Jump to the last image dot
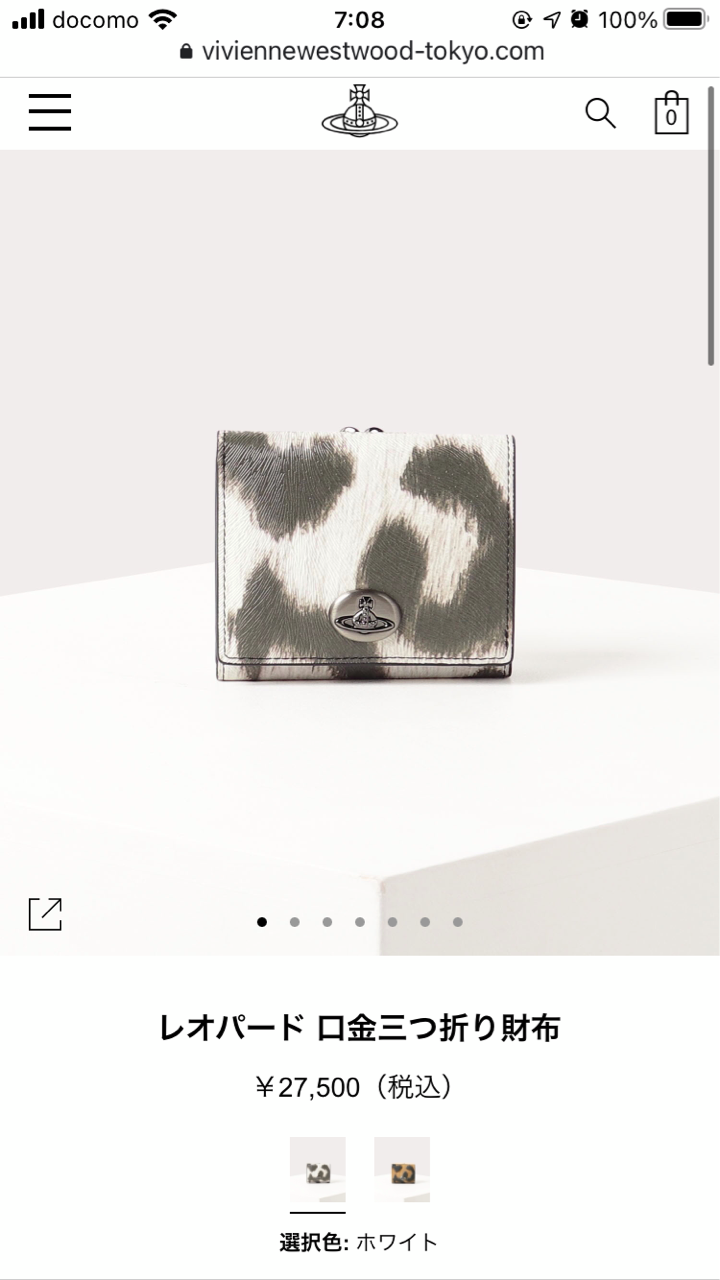This screenshot has width=720, height=1280. [x=457, y=922]
